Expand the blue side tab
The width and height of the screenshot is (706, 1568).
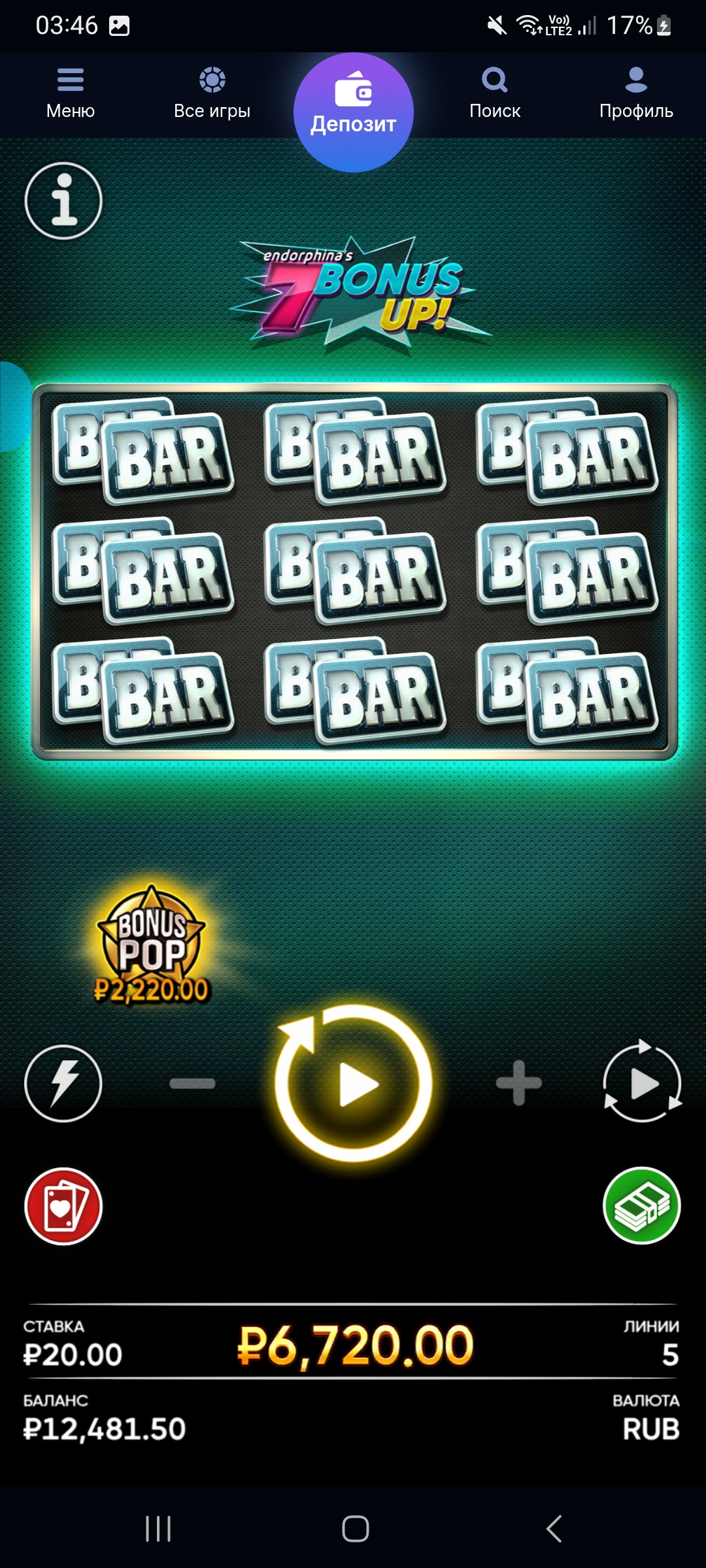point(12,406)
